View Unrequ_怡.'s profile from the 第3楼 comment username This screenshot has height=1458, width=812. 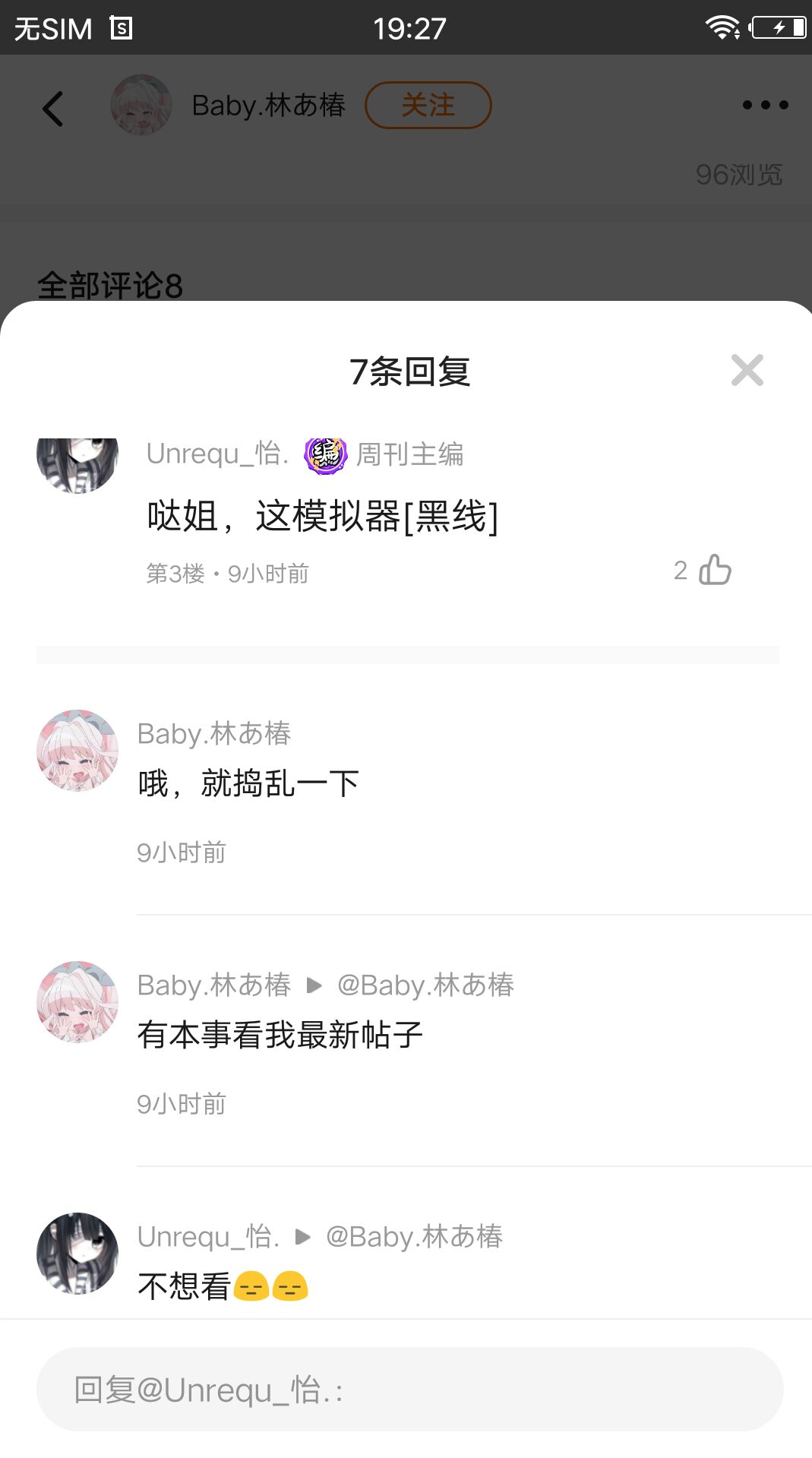217,454
